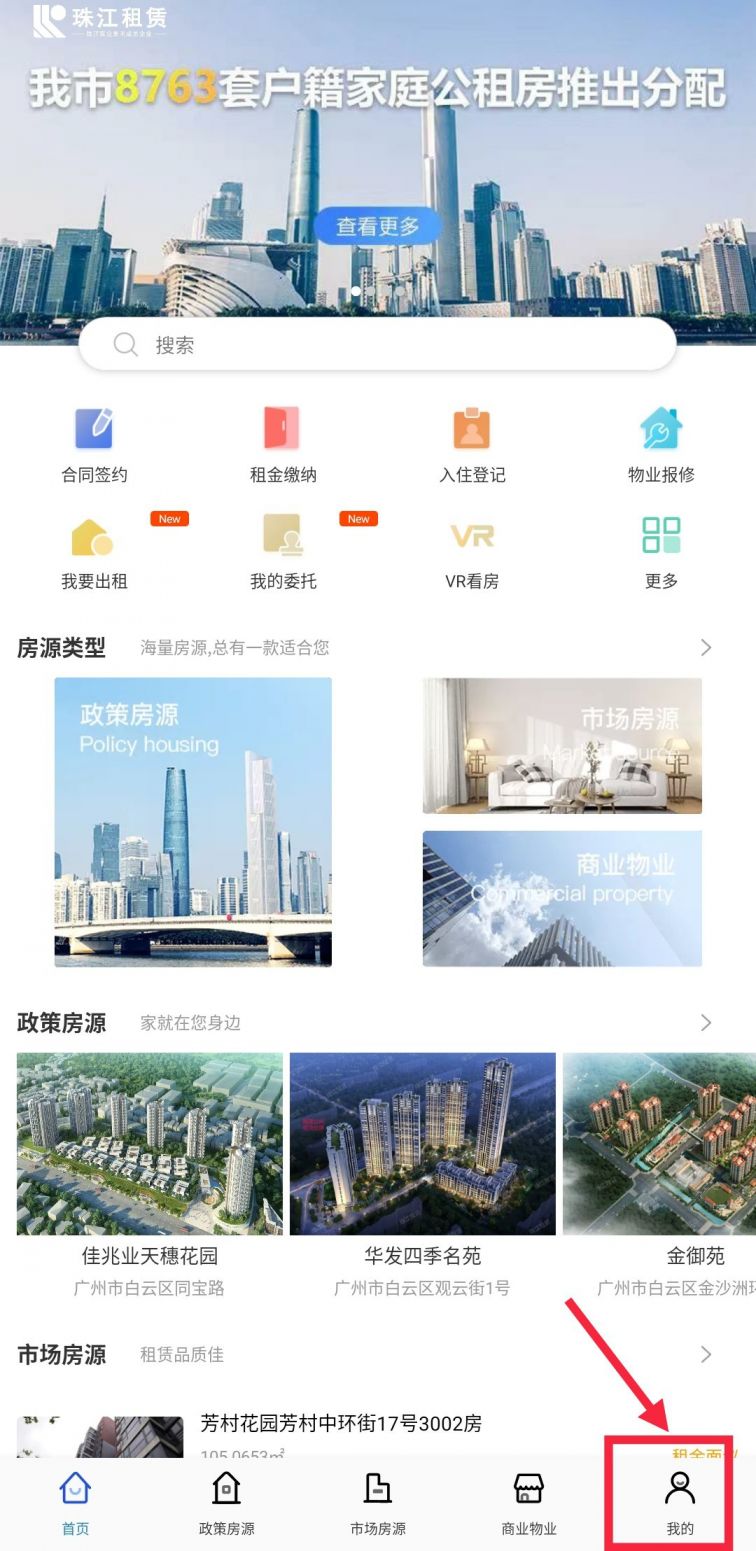The image size is (756, 1551).
Task: Open the 商业物业 Commercial property tile
Action: tap(562, 898)
